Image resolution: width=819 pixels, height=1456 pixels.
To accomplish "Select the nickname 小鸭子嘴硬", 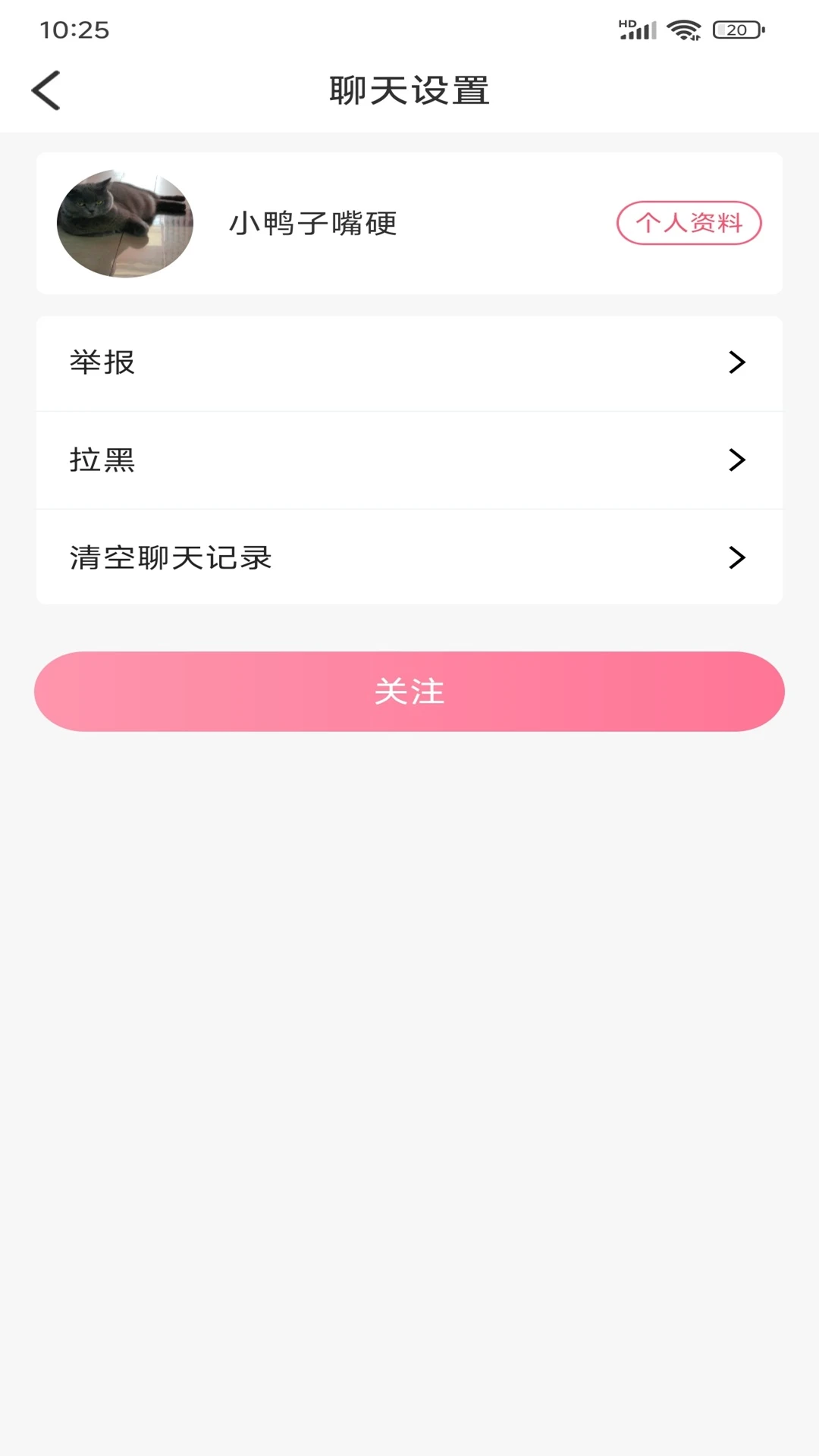I will coord(312,222).
